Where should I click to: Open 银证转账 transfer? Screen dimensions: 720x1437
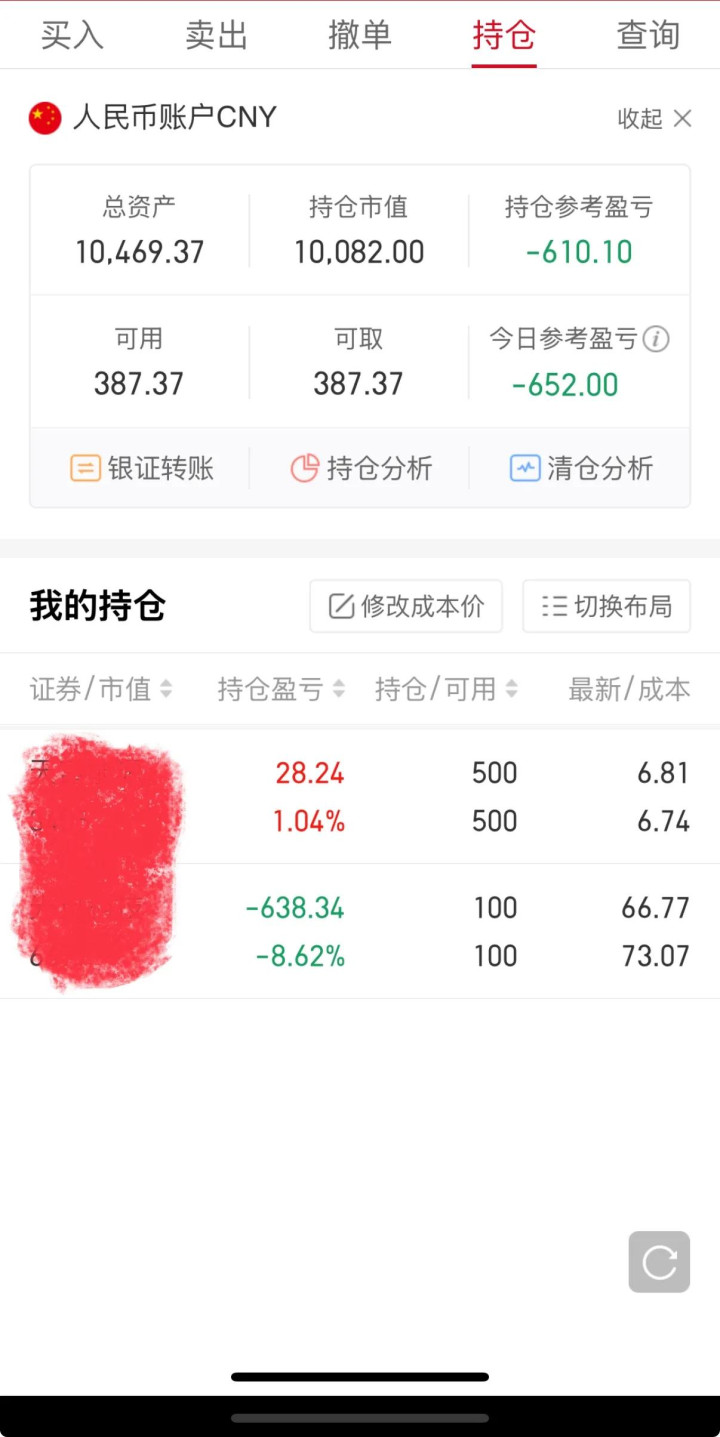tap(141, 468)
